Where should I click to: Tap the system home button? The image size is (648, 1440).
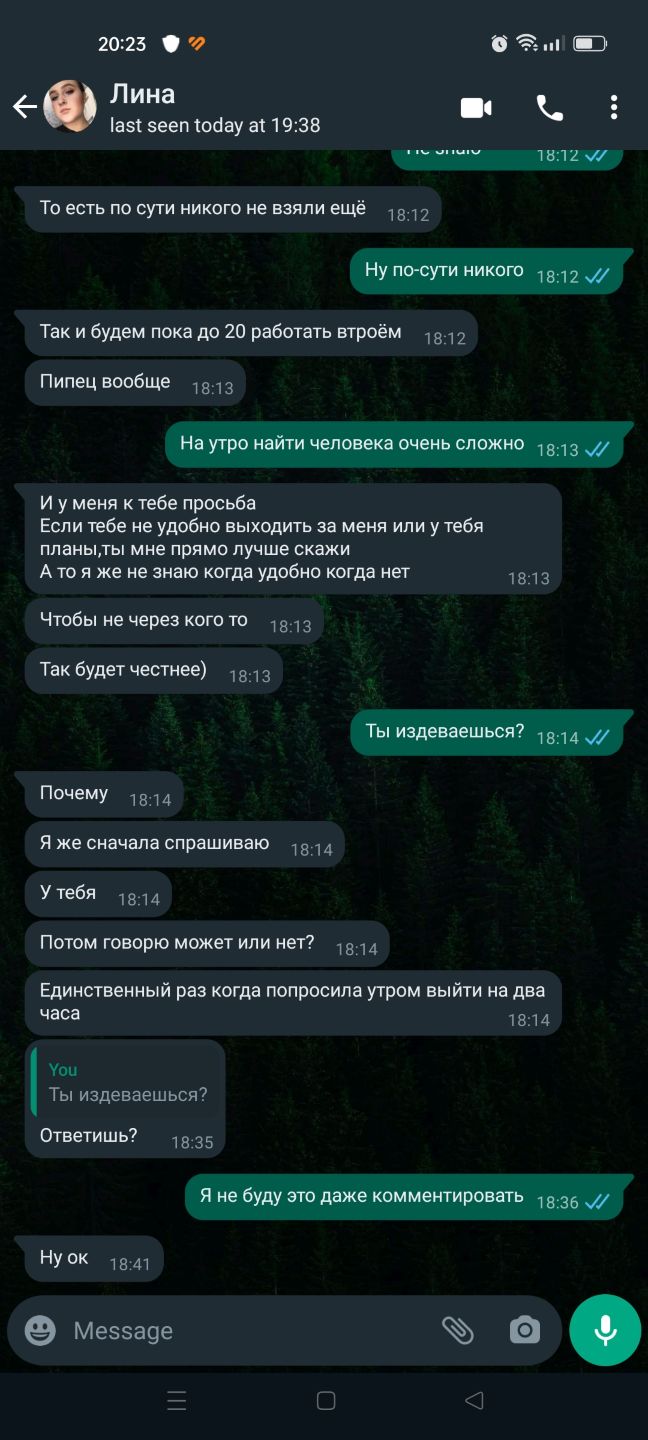pyautogui.click(x=325, y=1401)
